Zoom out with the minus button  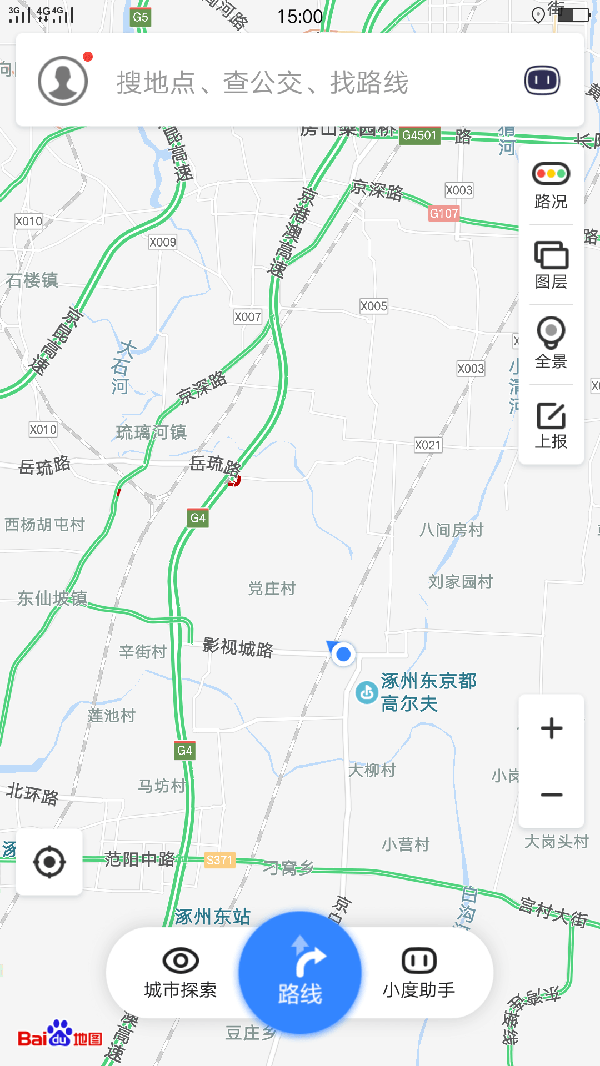(551, 795)
